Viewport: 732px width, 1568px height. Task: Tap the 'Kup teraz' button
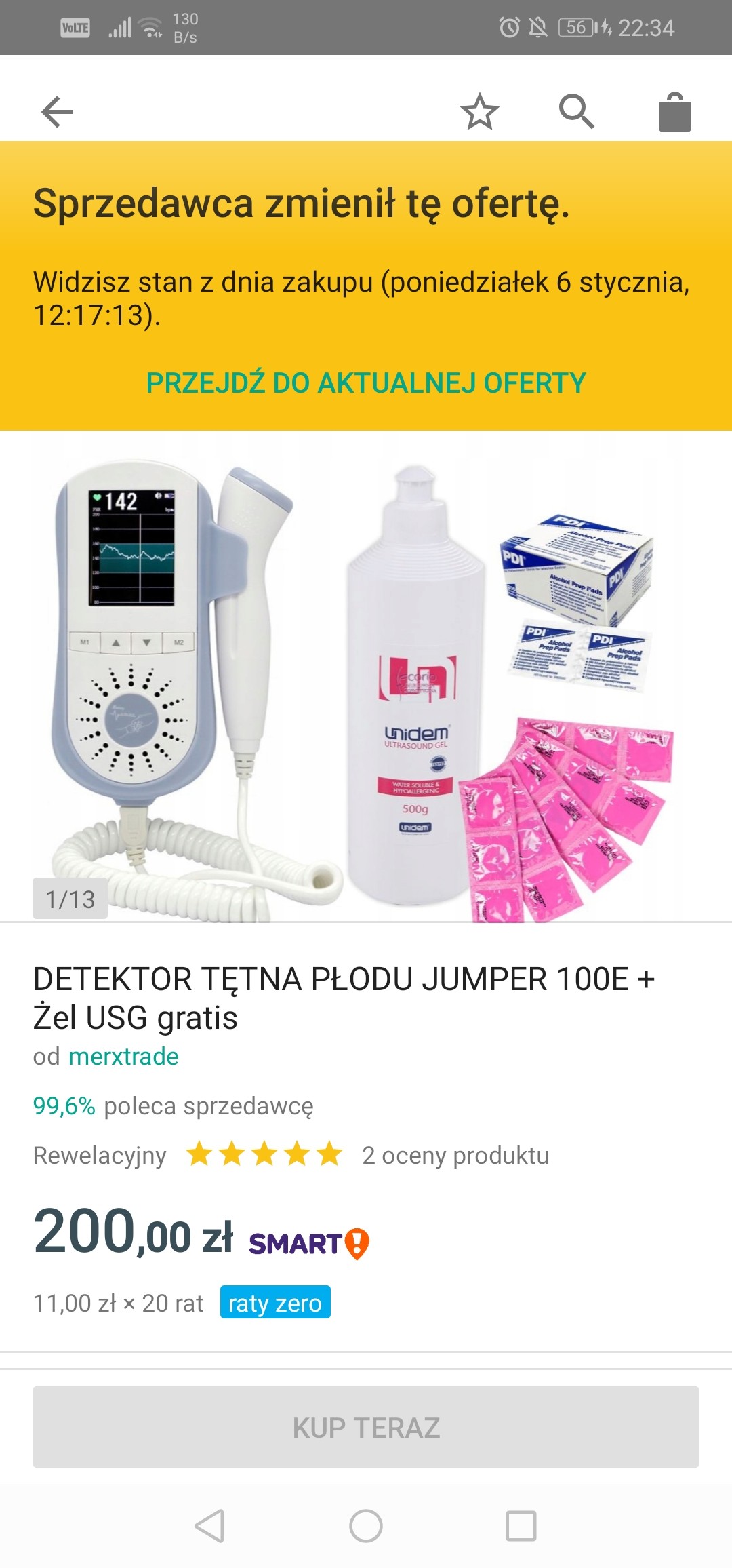(x=366, y=1428)
